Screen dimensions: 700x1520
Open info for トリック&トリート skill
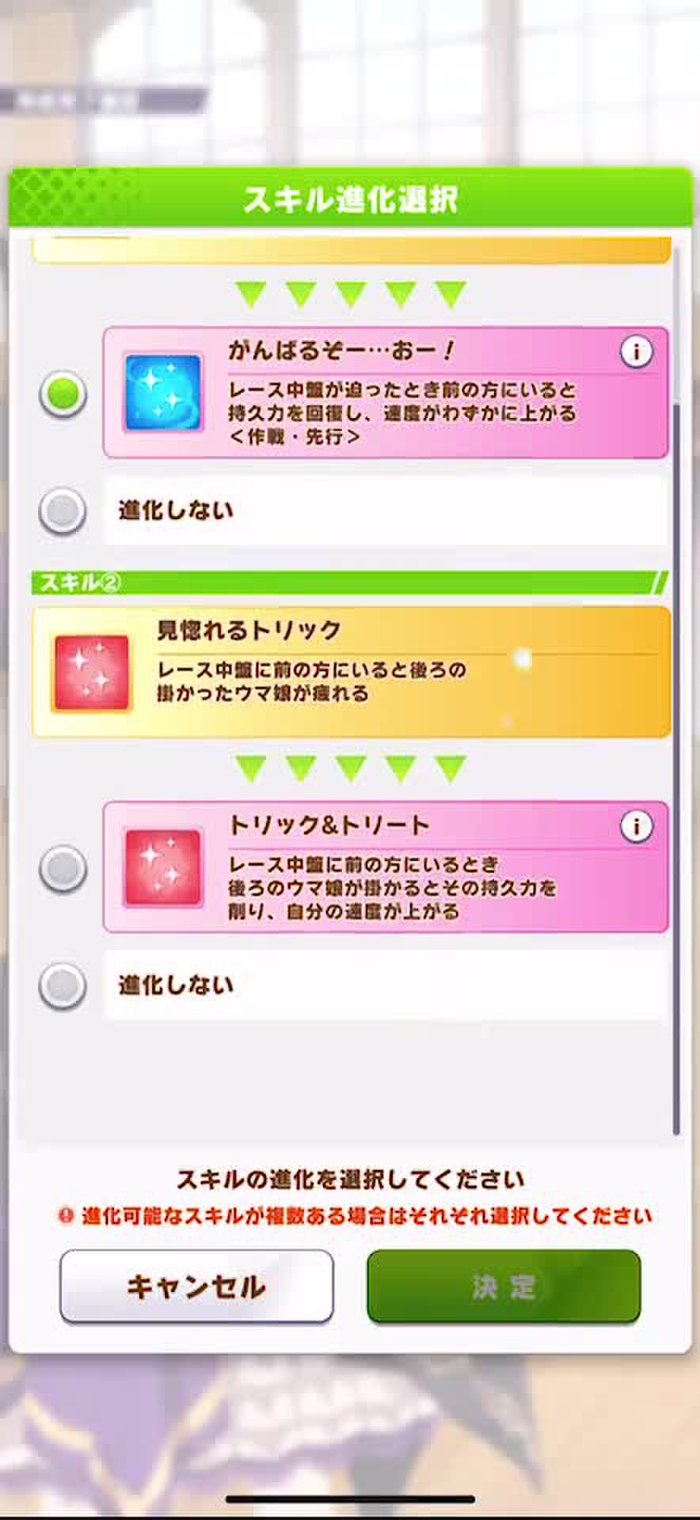click(x=636, y=826)
